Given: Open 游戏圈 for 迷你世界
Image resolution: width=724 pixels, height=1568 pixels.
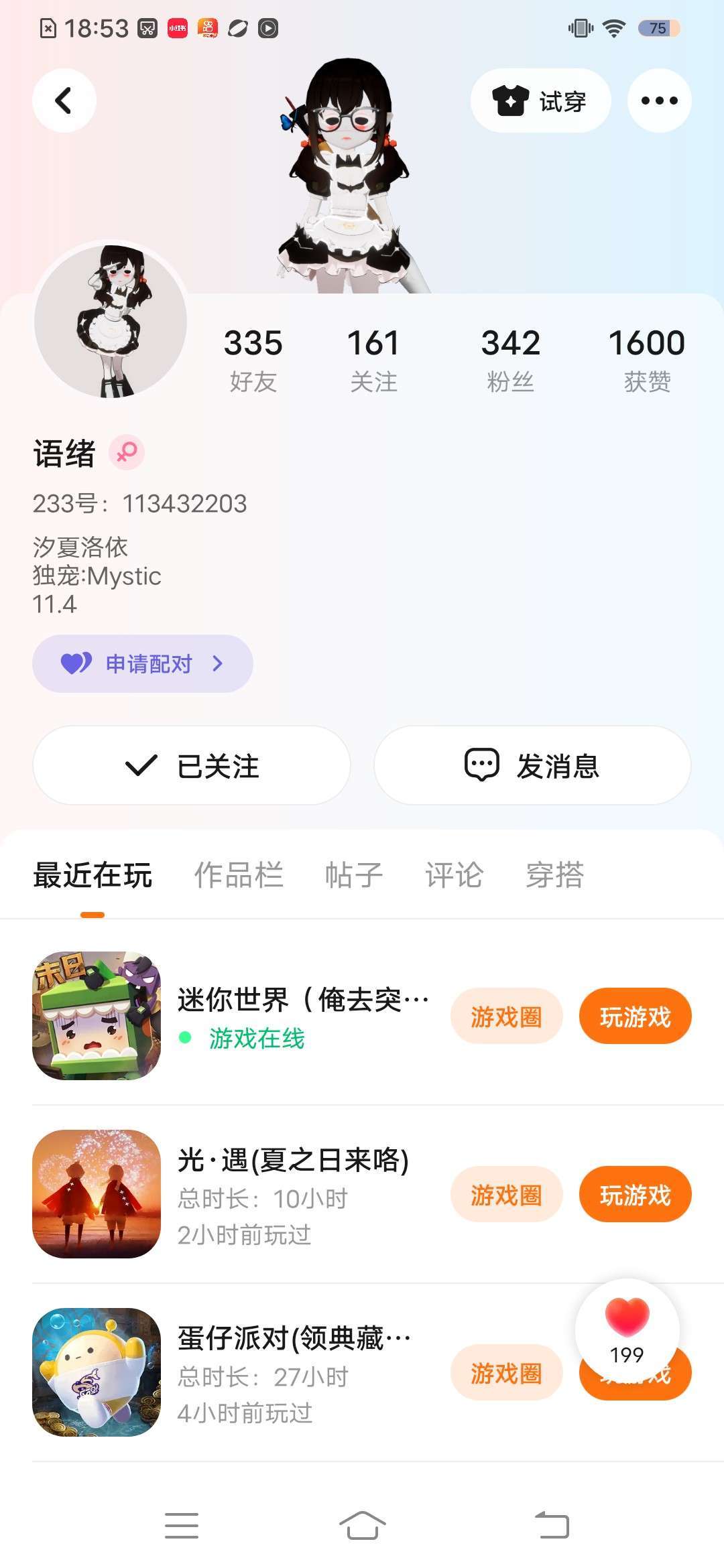Looking at the screenshot, I should click(x=506, y=1016).
